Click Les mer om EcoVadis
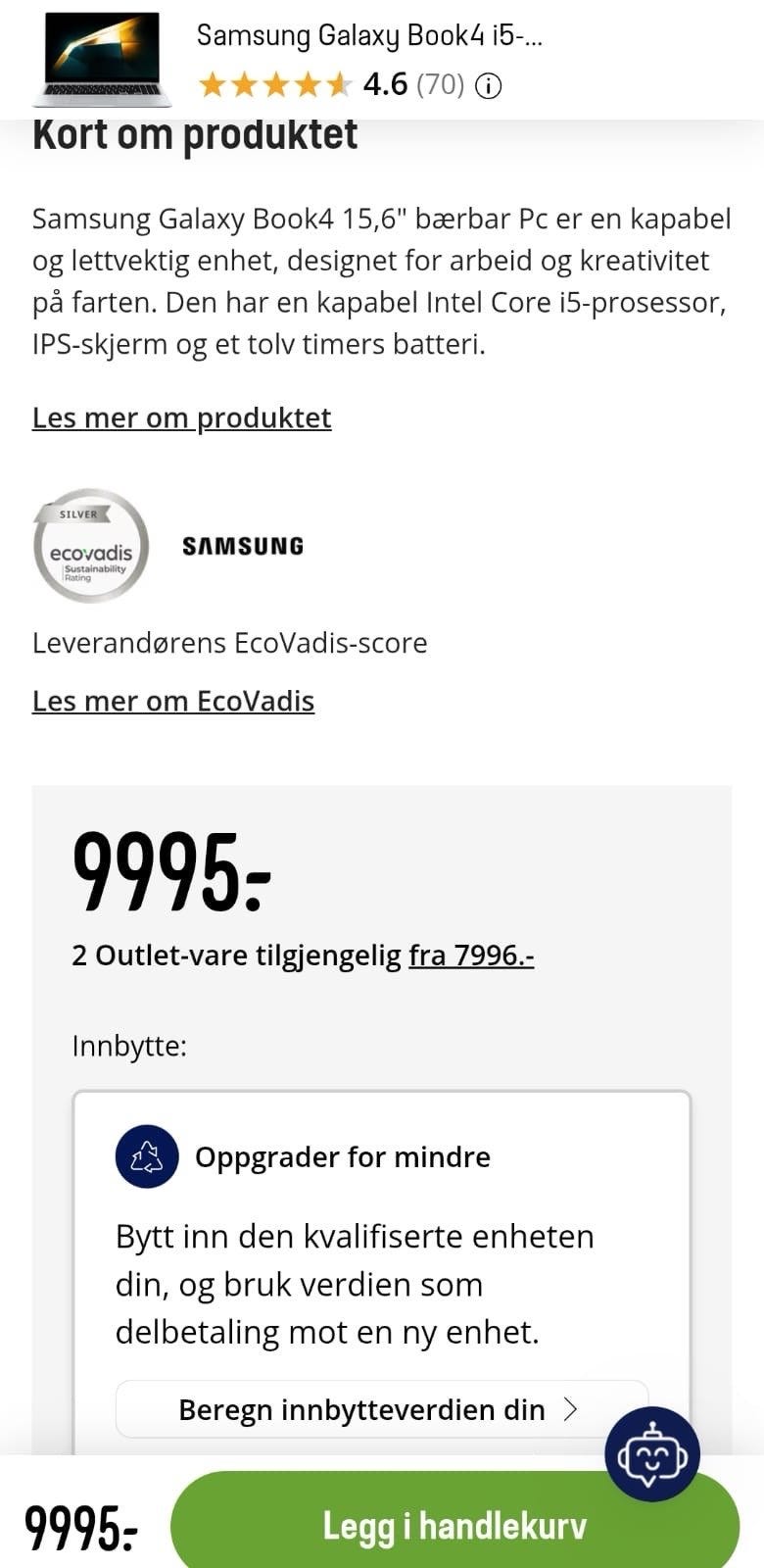 click(172, 700)
